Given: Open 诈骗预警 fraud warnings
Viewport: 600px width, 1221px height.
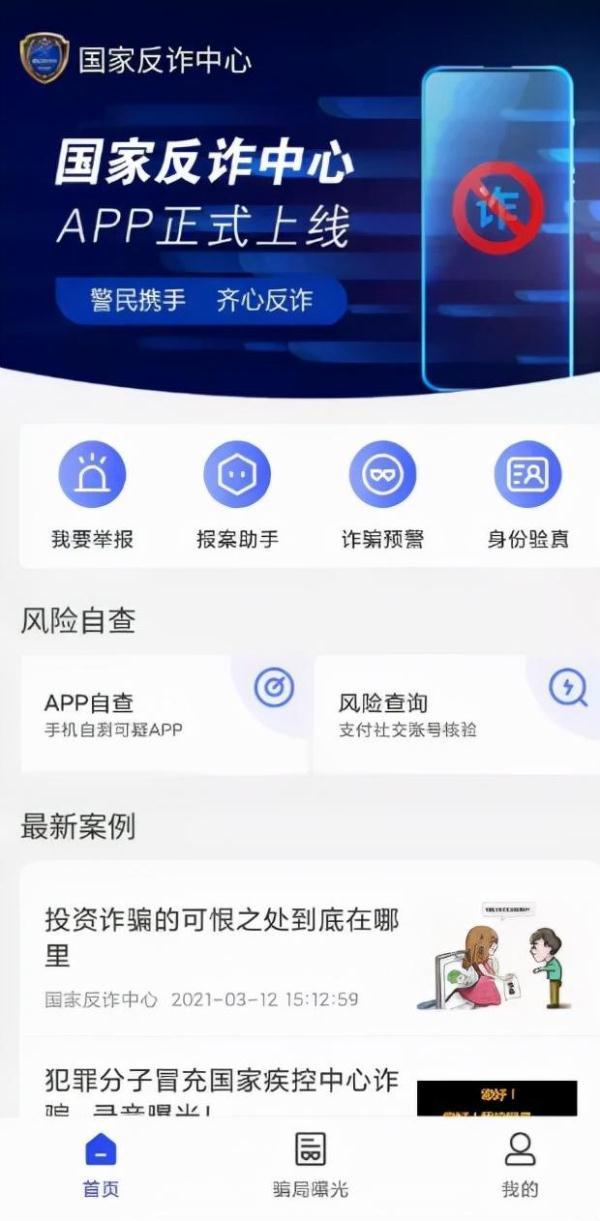Looking at the screenshot, I should click(382, 495).
